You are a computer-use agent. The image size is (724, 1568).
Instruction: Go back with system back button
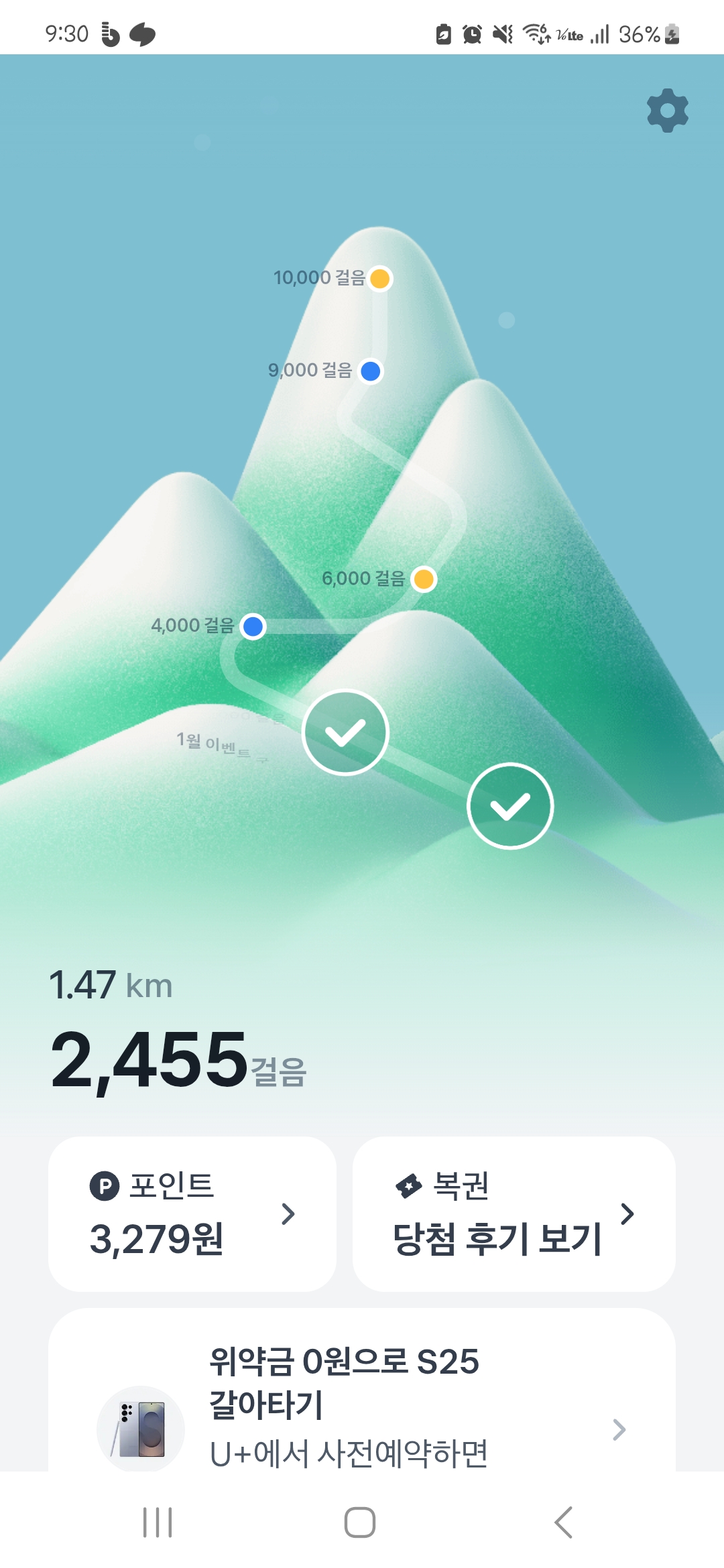pos(564,1522)
